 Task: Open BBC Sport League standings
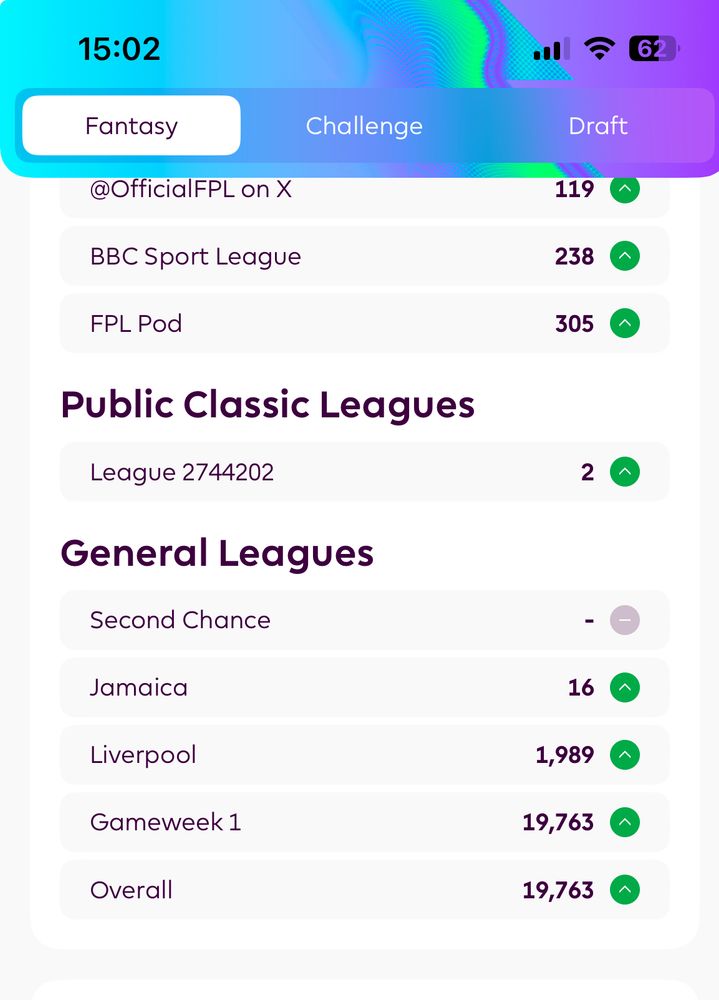[364, 256]
